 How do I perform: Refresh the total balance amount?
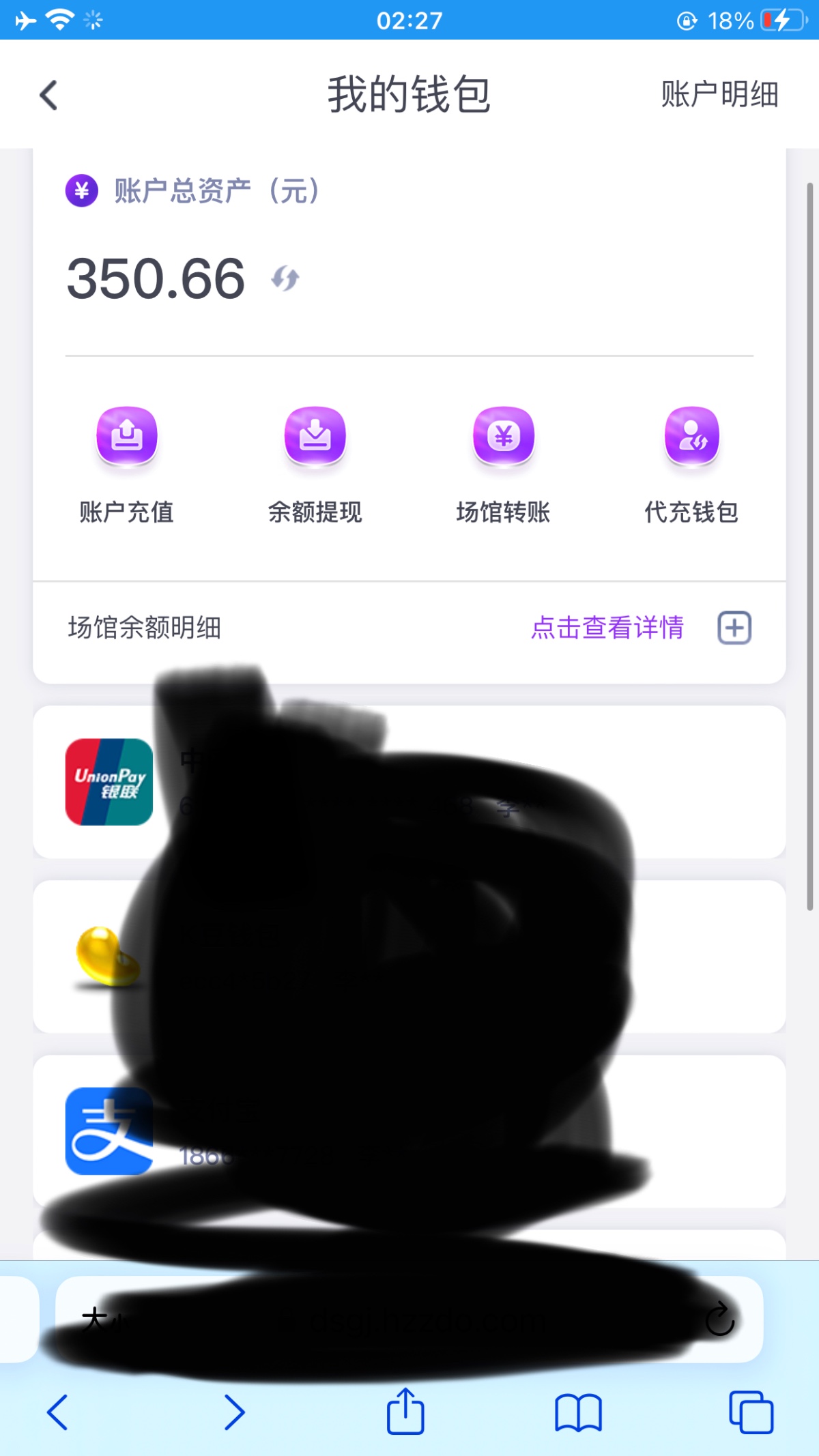click(x=285, y=278)
